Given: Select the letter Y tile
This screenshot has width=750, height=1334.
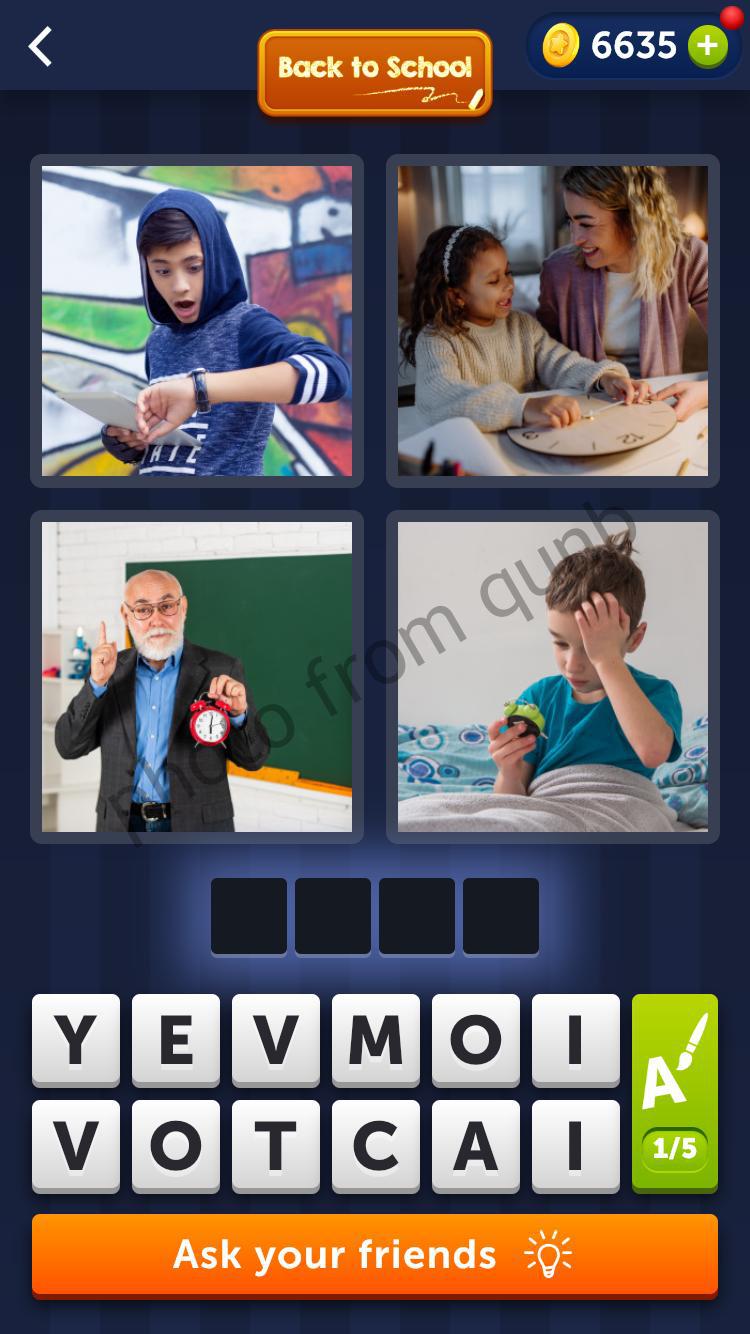Looking at the screenshot, I should pos(76,1040).
